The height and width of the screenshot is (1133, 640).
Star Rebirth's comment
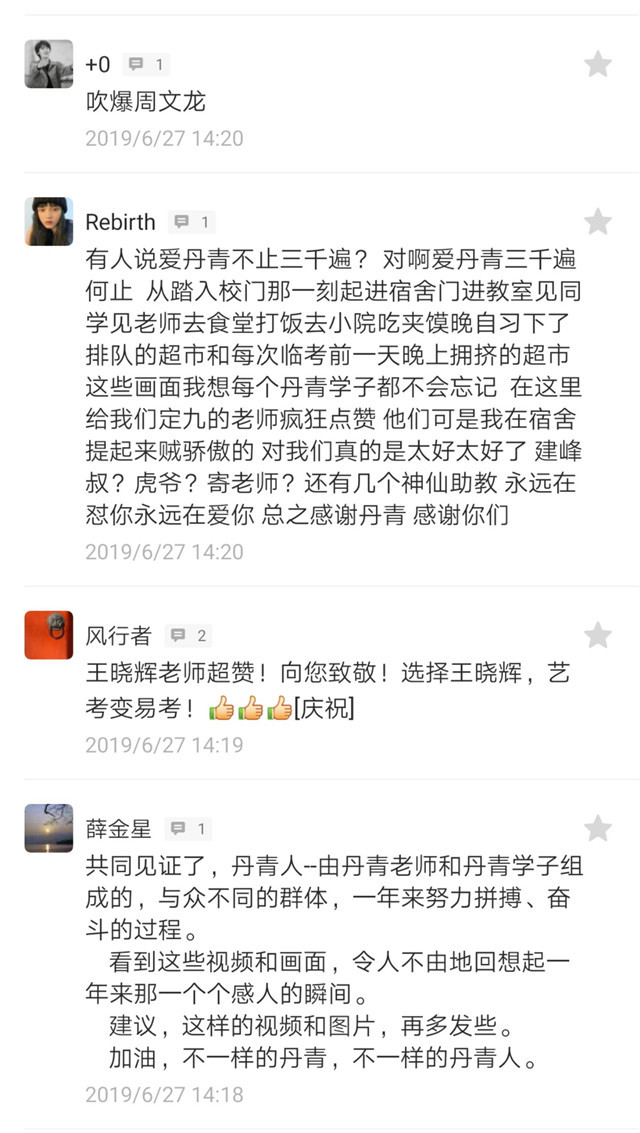click(x=597, y=222)
